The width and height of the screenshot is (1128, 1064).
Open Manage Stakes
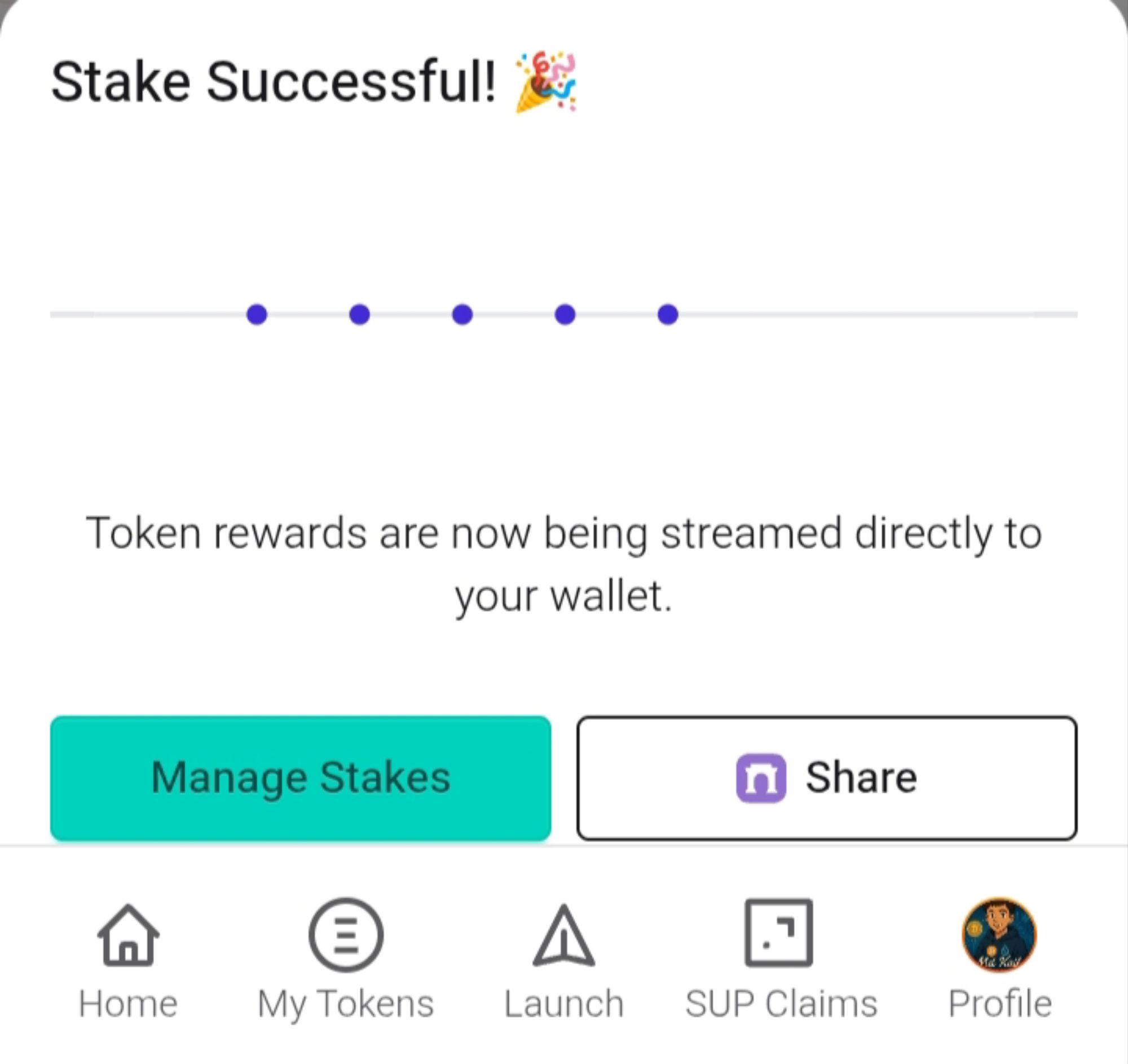pyautogui.click(x=300, y=777)
